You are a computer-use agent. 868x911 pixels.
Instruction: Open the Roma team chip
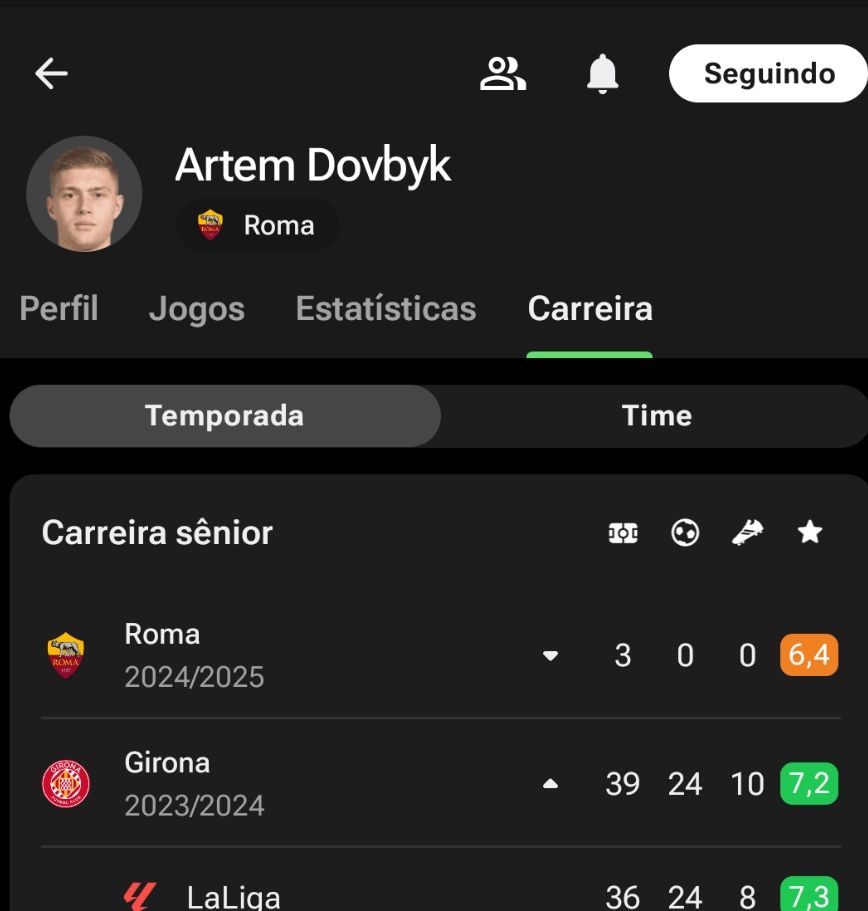257,225
